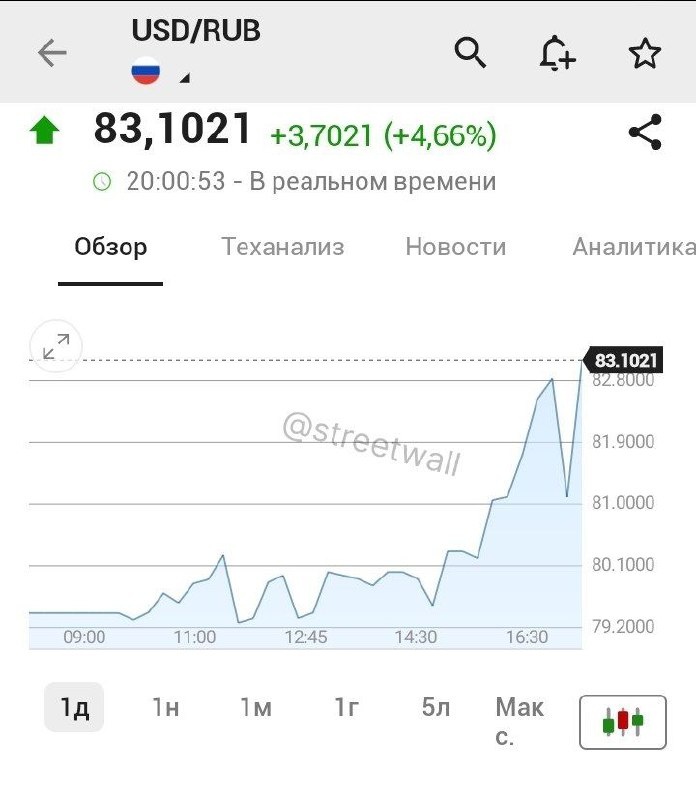The height and width of the screenshot is (800, 696).
Task: Search for another instrument
Action: coord(470,51)
